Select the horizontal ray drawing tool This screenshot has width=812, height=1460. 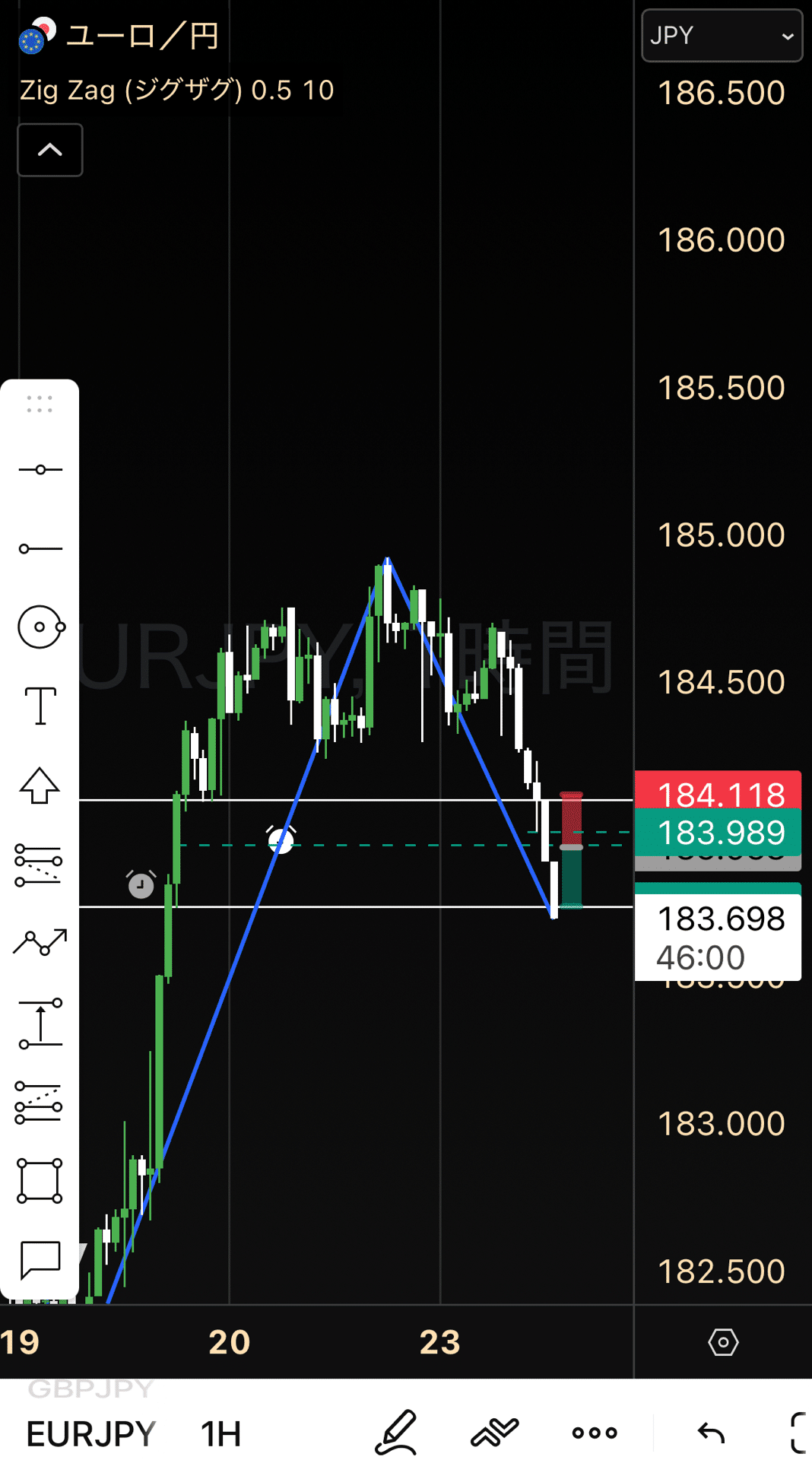[x=40, y=548]
